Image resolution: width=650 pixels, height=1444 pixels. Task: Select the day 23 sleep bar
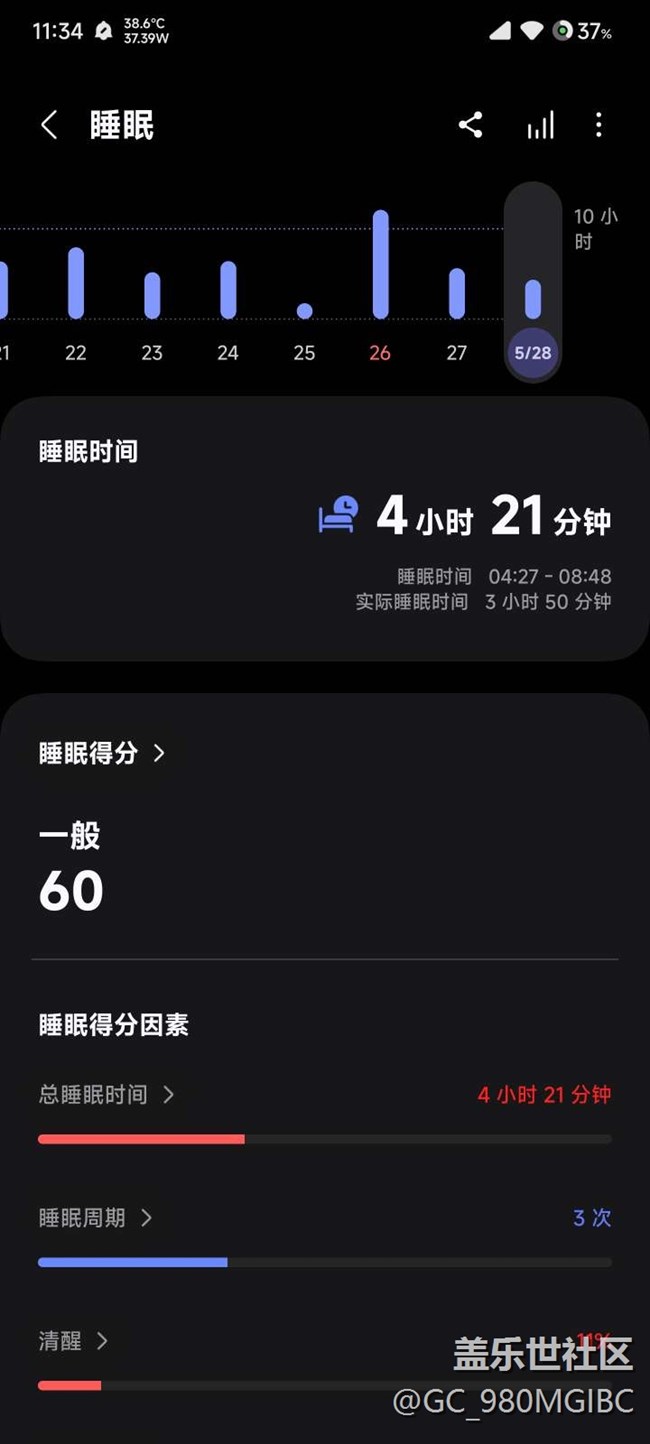(x=152, y=296)
